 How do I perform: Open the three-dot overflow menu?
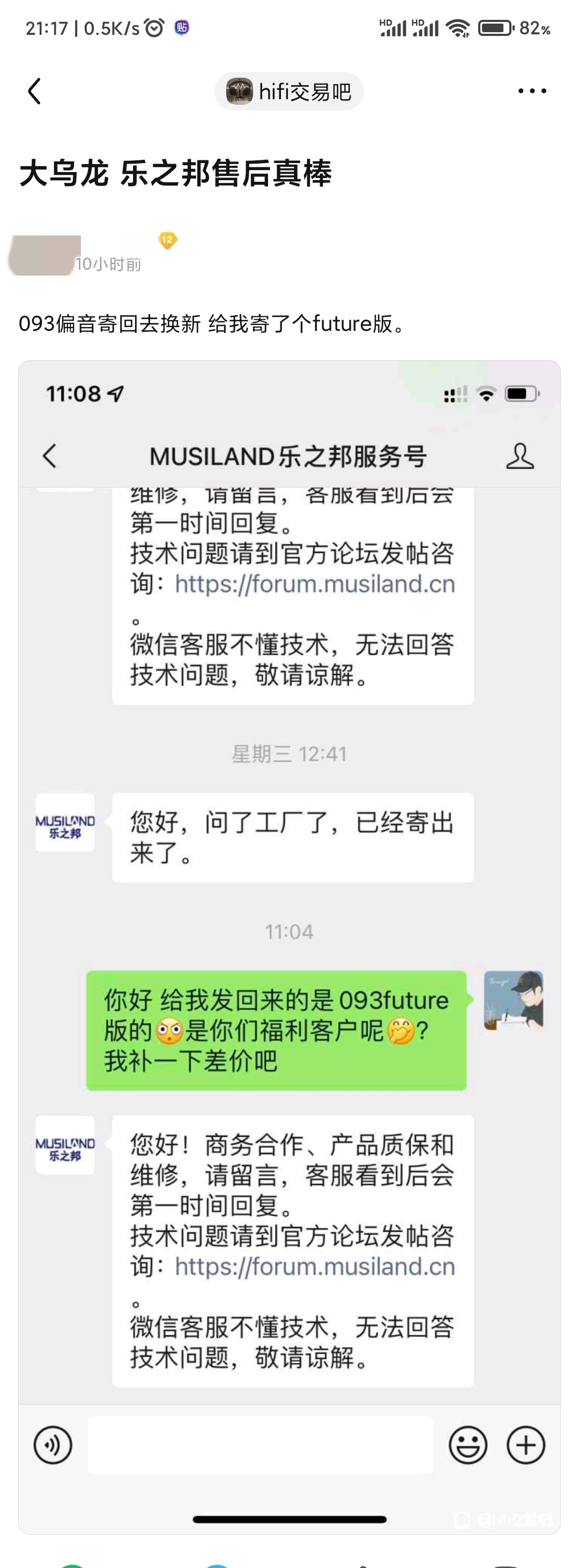[x=531, y=91]
